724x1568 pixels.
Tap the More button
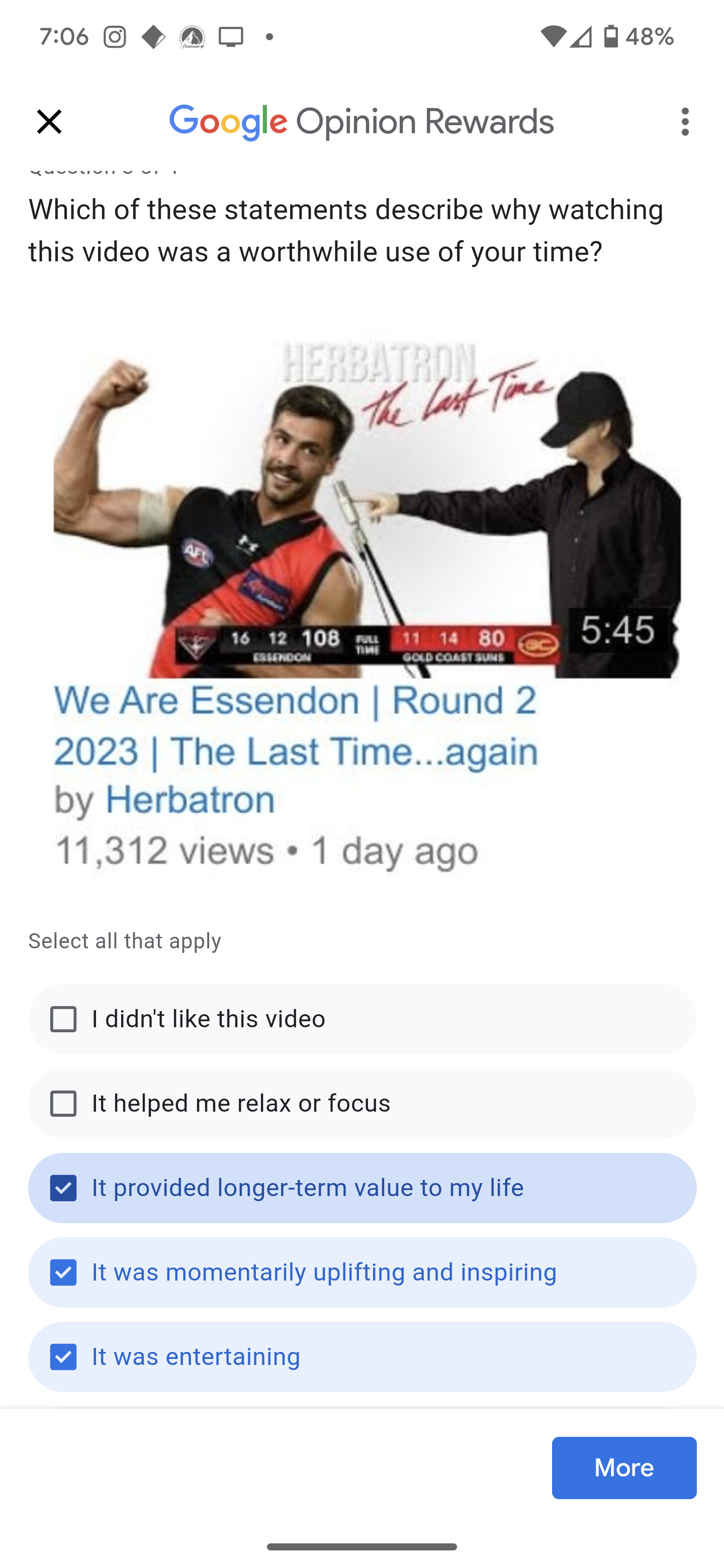point(624,1467)
